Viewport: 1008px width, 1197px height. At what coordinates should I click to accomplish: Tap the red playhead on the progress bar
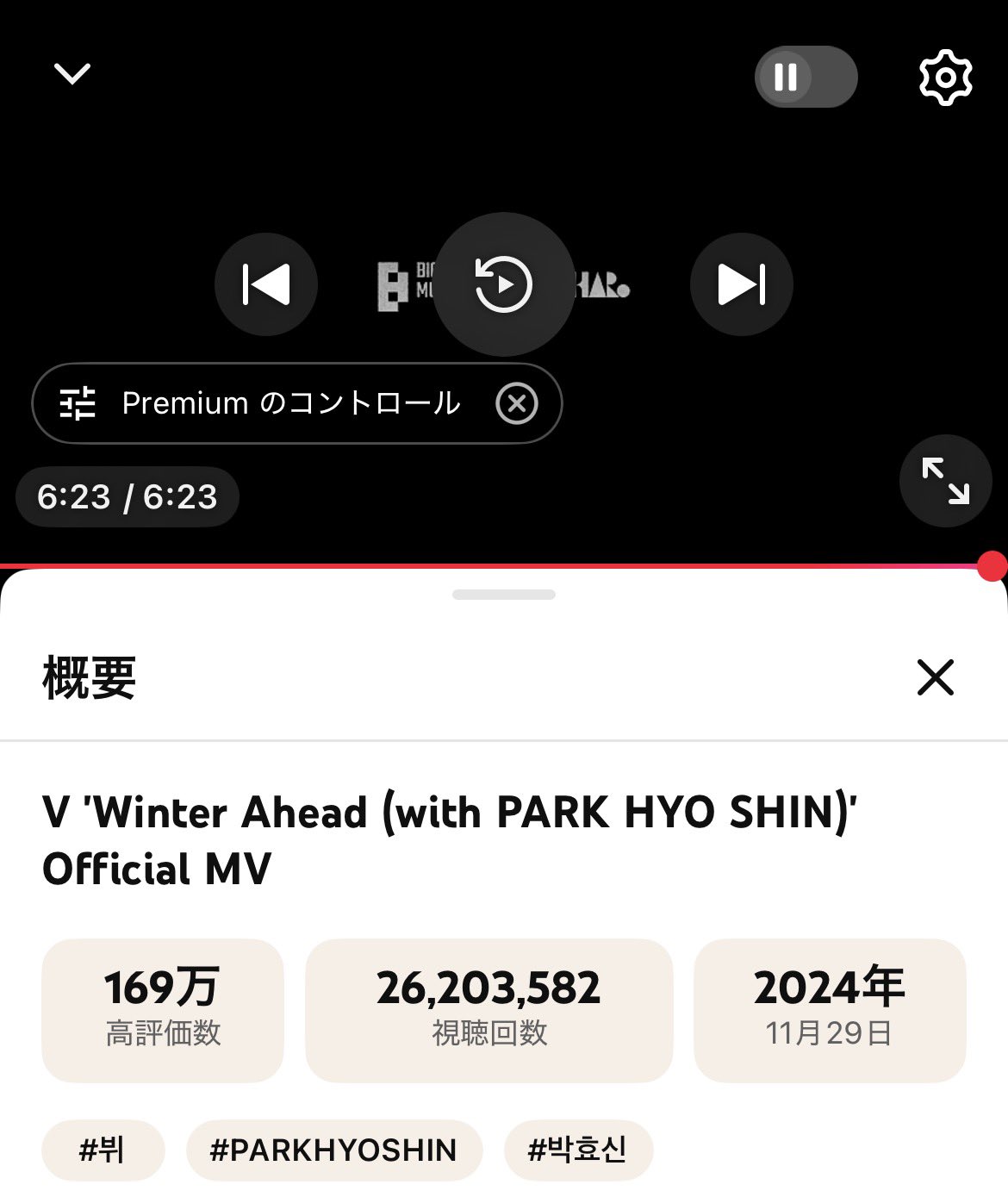(992, 566)
